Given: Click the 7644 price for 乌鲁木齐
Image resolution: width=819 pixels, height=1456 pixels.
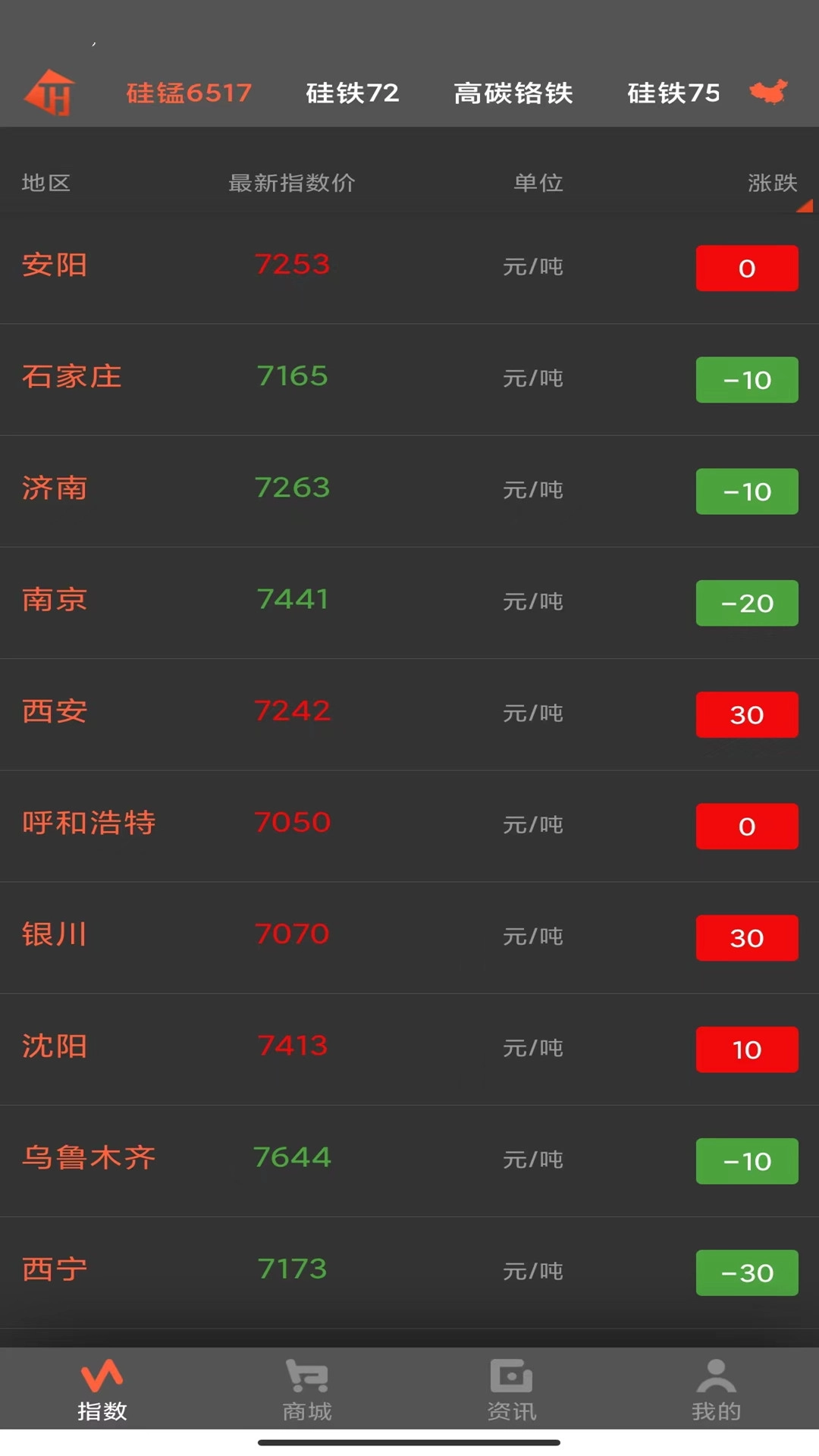Looking at the screenshot, I should tap(293, 1158).
